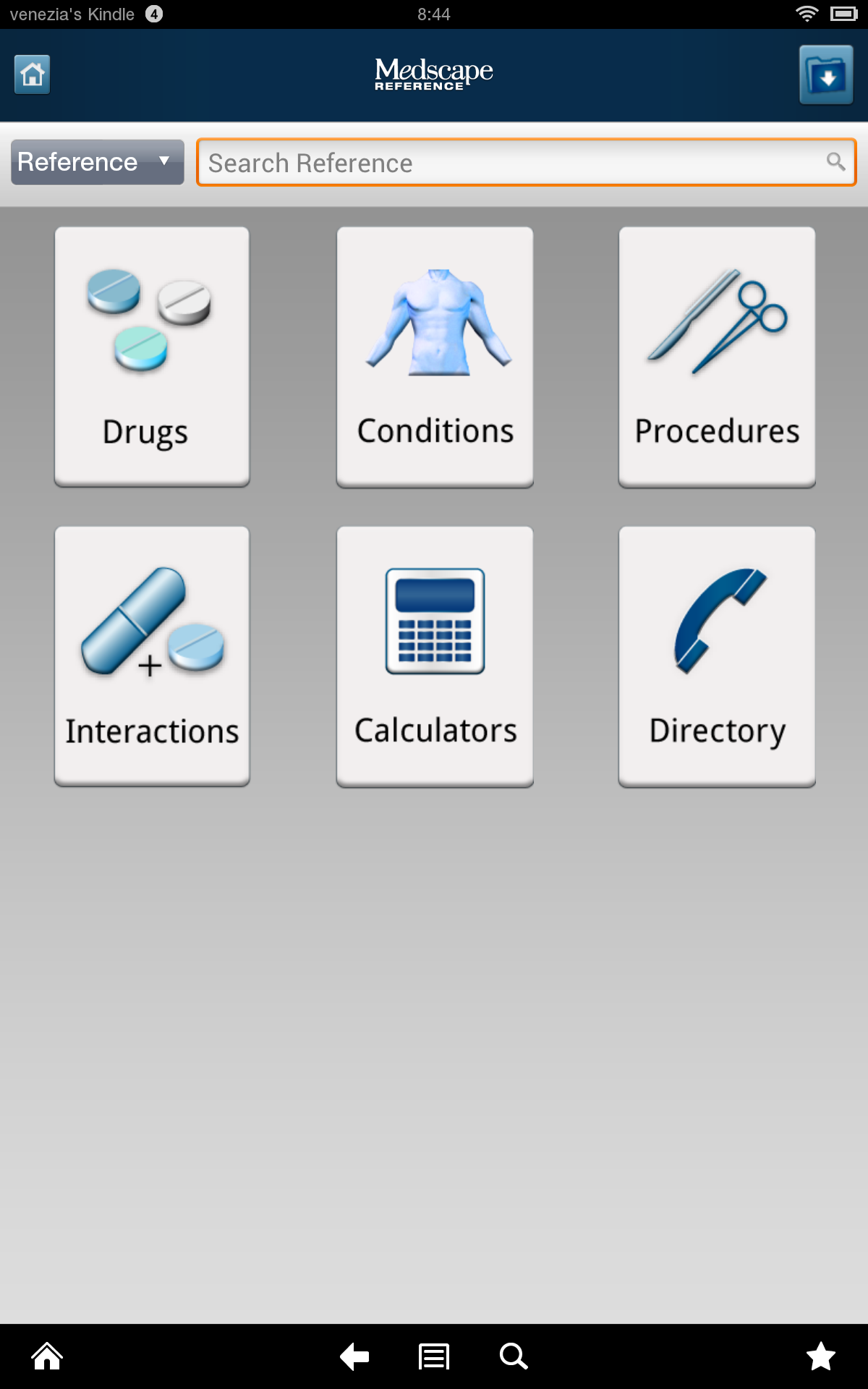Screen dimensions: 868x1389
Task: Toggle Wi-Fi status icon in status bar
Action: pyautogui.click(x=808, y=12)
